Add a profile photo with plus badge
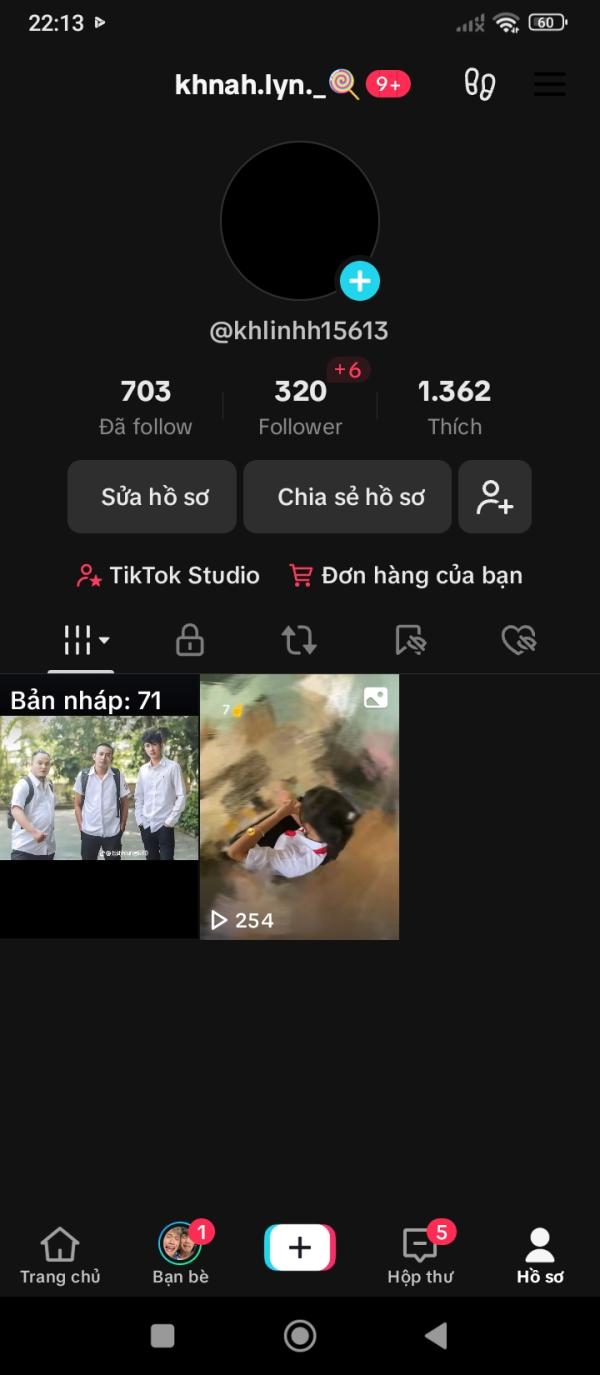600x1375 pixels. (x=360, y=281)
